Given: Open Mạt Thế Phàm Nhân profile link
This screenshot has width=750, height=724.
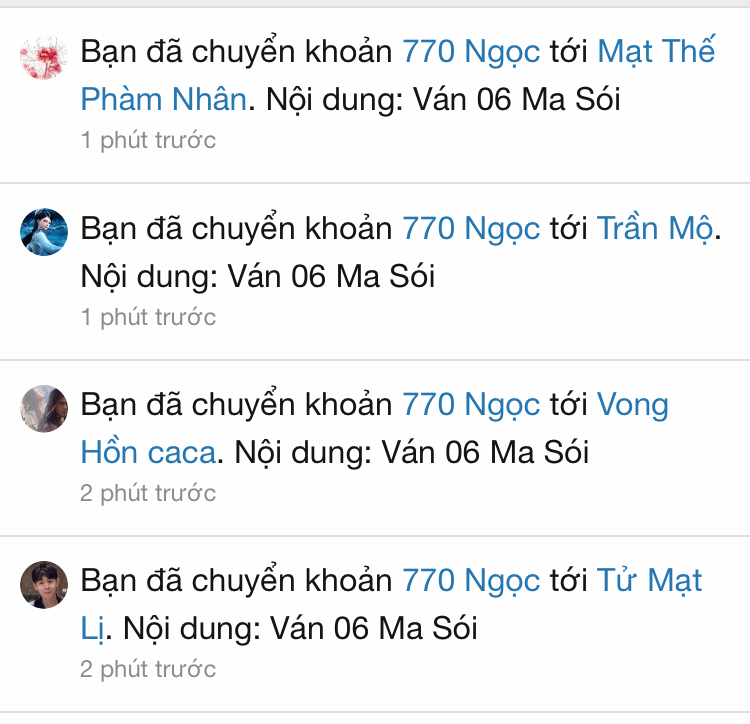Looking at the screenshot, I should point(656,52).
